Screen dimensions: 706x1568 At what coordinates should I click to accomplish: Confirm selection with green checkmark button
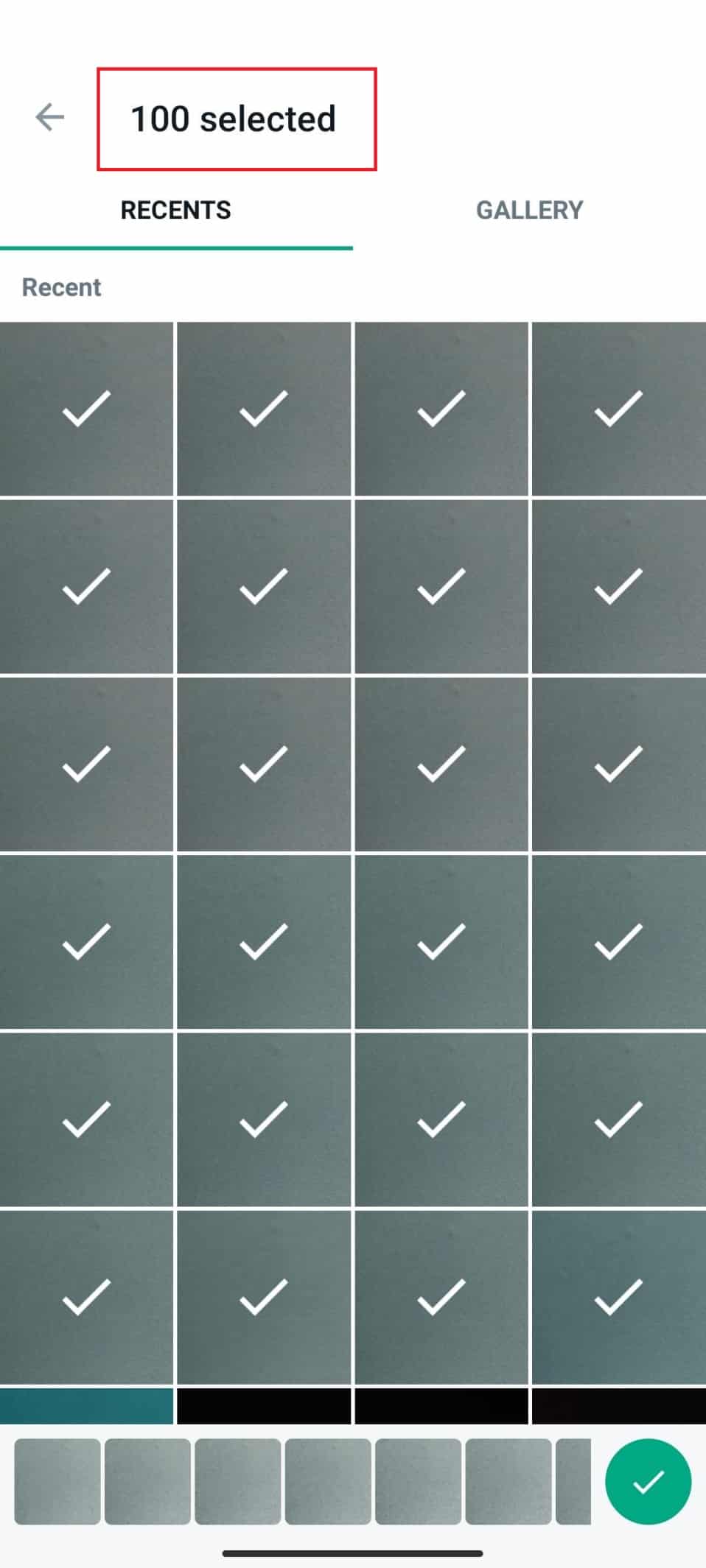[x=648, y=1481]
